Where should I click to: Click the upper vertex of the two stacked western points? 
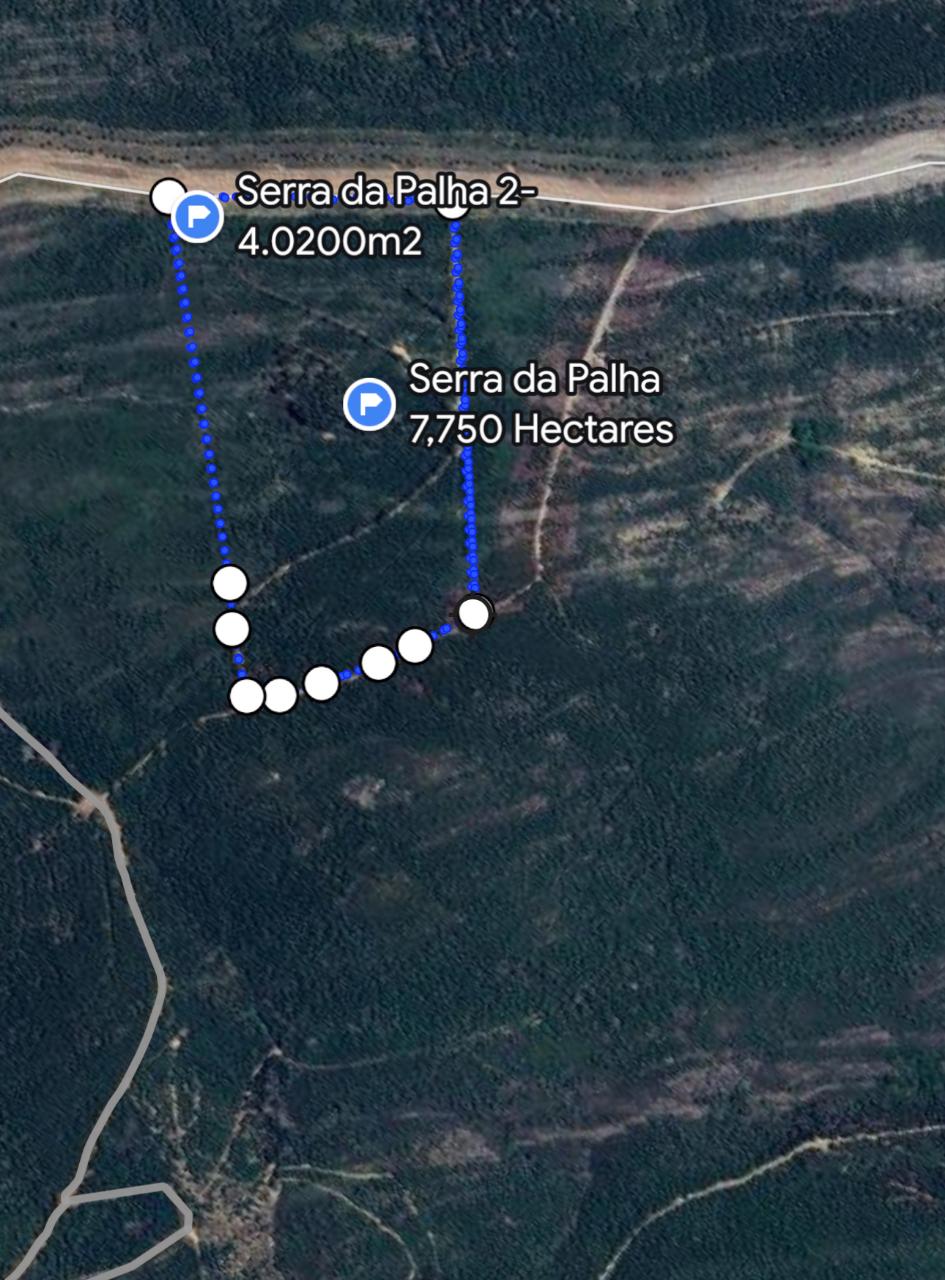(x=232, y=582)
